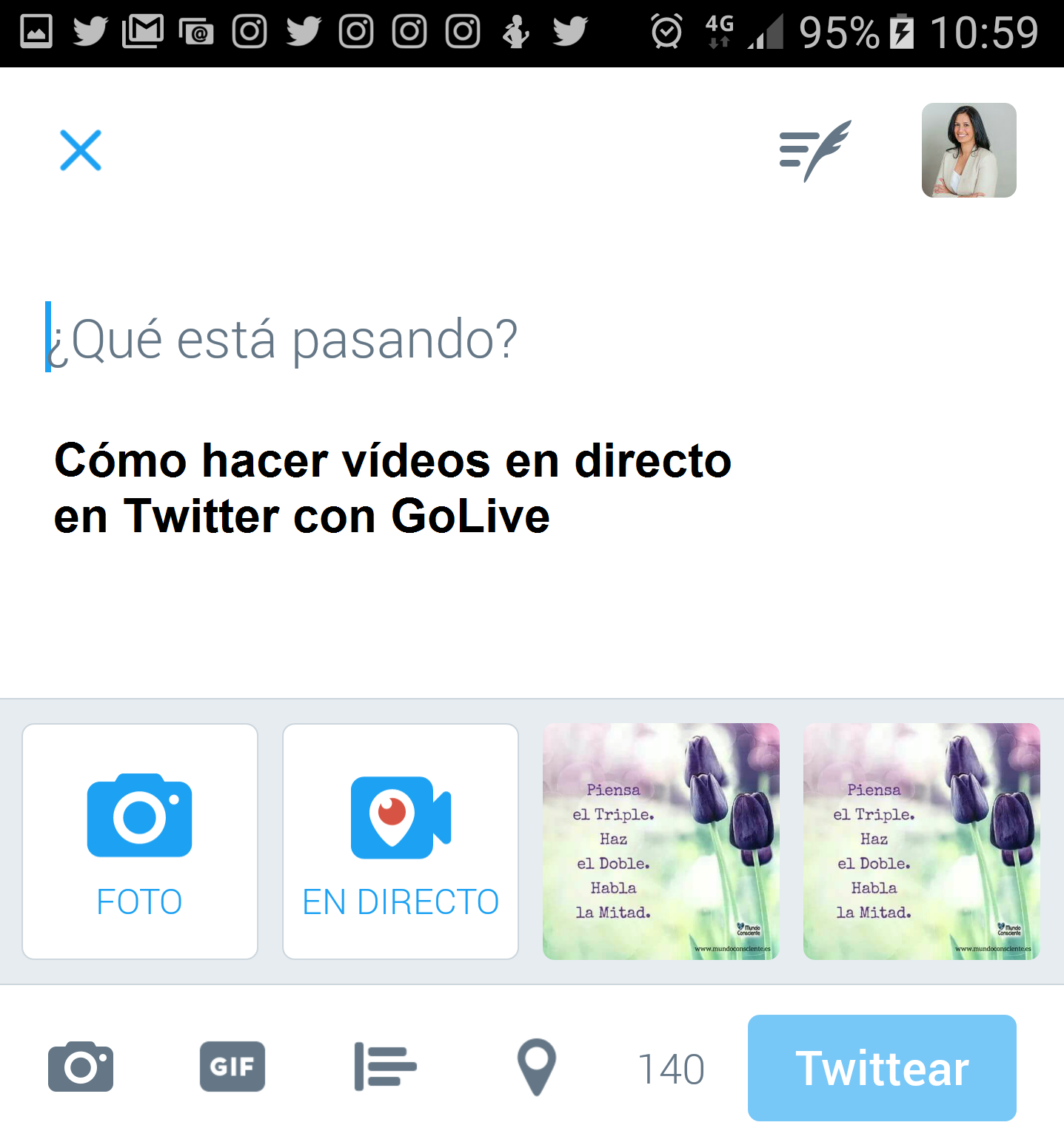This screenshot has height=1145, width=1064.
Task: Close the tweet composer
Action: [x=80, y=150]
